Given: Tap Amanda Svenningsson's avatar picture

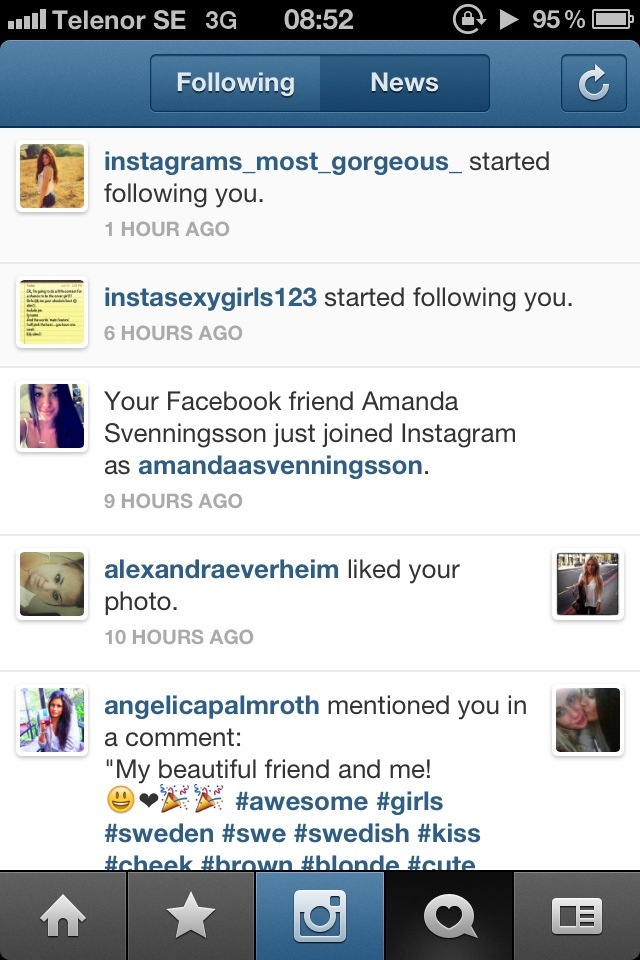Looking at the screenshot, I should click(x=52, y=416).
